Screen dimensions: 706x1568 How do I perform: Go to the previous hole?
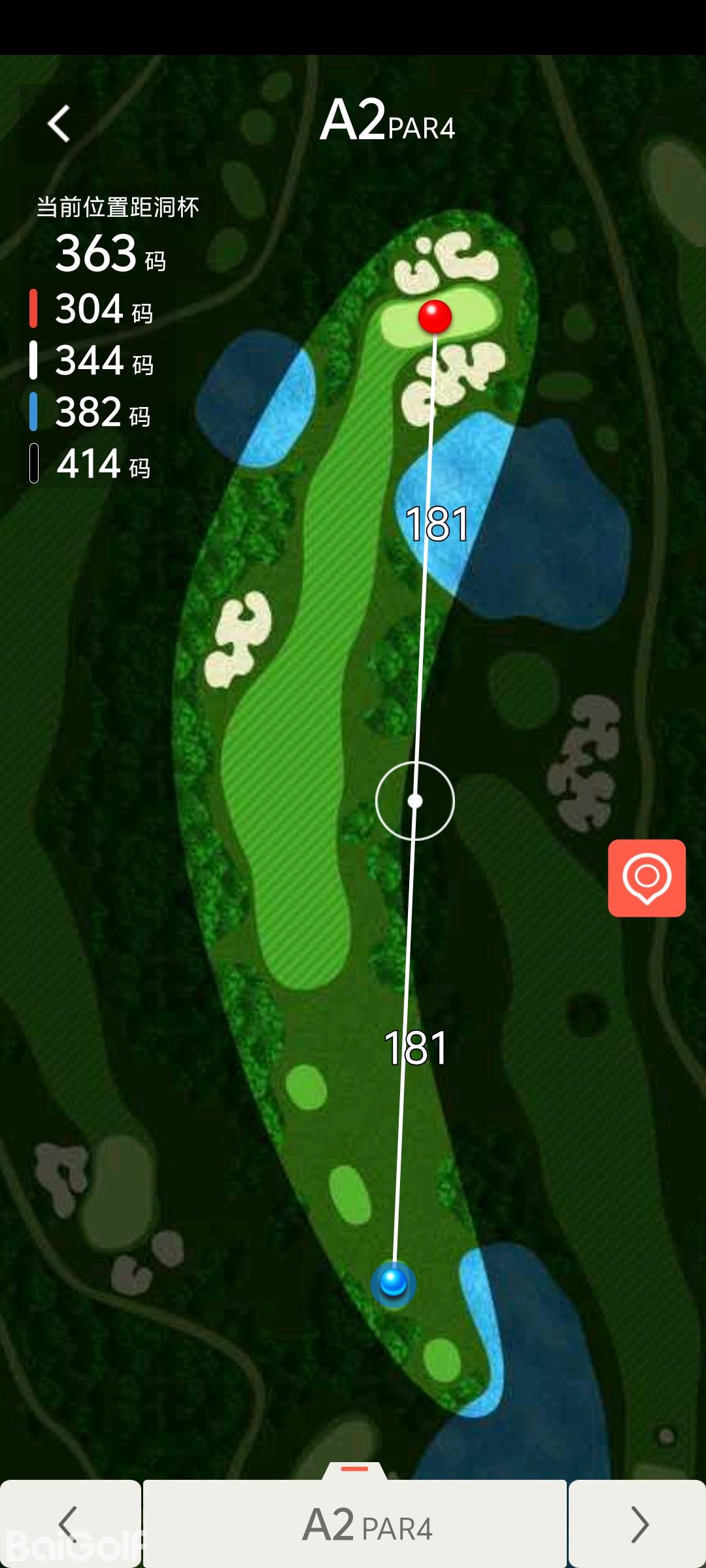click(x=69, y=1524)
